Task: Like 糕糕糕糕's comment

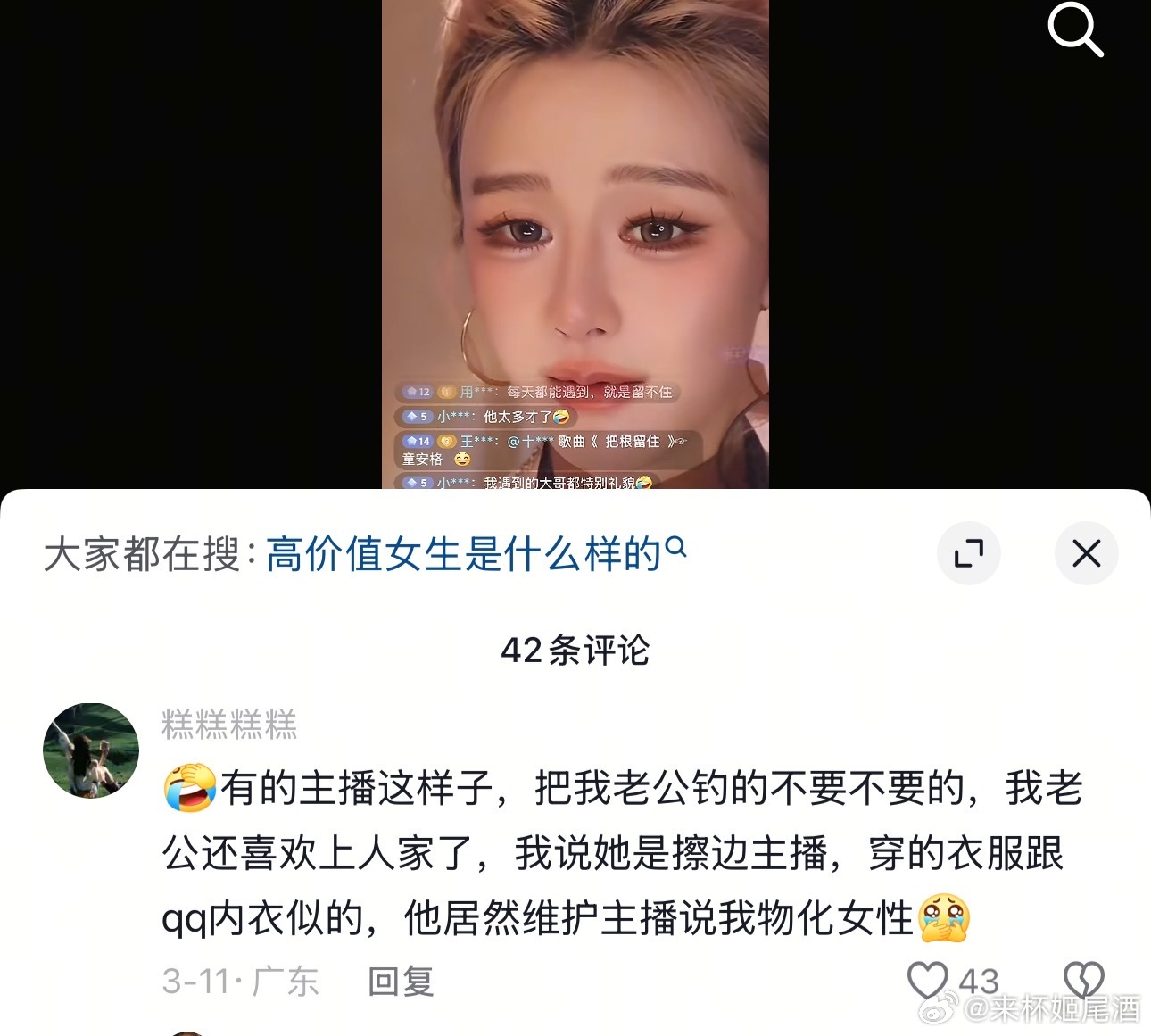Action: point(928,980)
